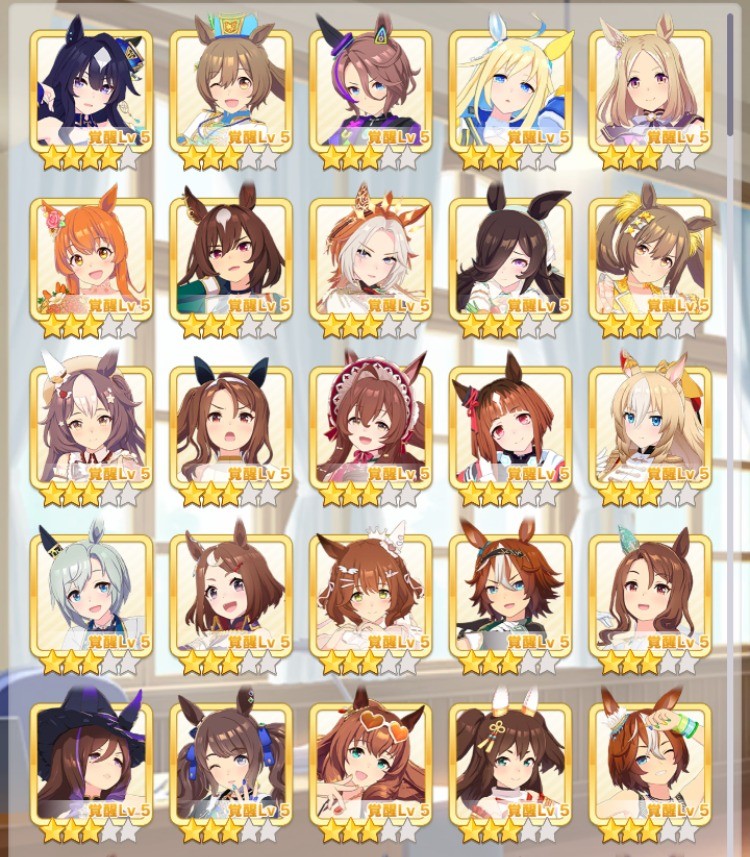The image size is (750, 857).
Task: Tap the dark-haired girl with hair covering one eye
Action: [511, 258]
